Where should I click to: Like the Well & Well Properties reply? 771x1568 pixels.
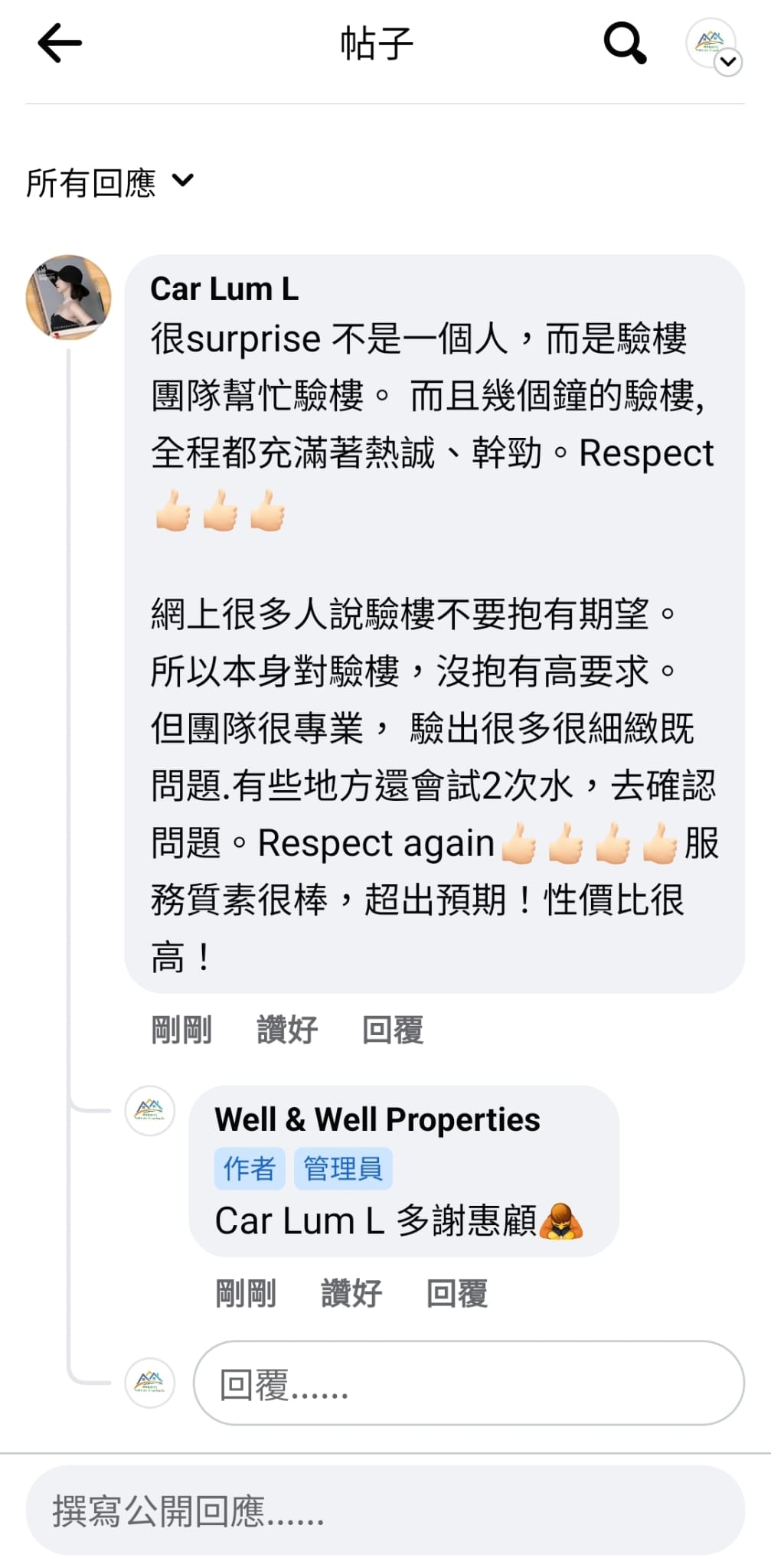351,1293
